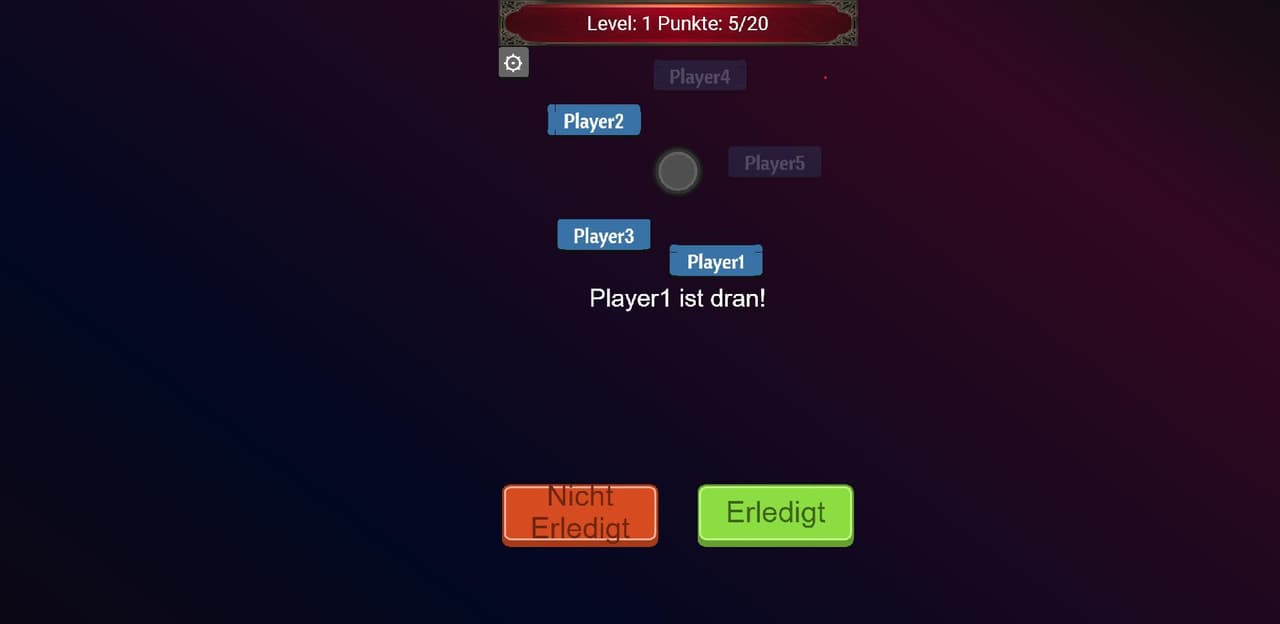Confirm with the green Erledigt button
1280x624 pixels.
click(776, 515)
